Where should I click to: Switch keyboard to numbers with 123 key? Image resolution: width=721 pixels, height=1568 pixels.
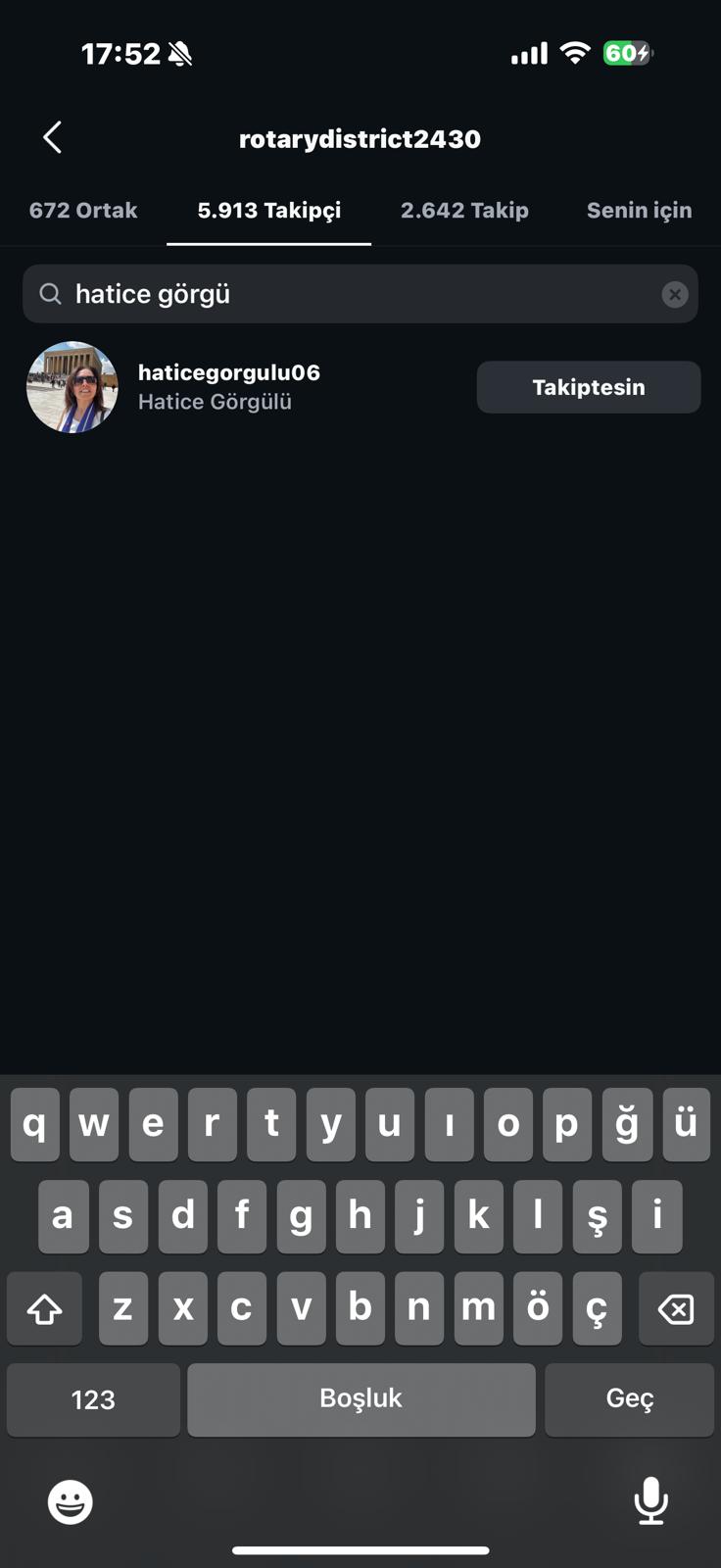point(93,1399)
